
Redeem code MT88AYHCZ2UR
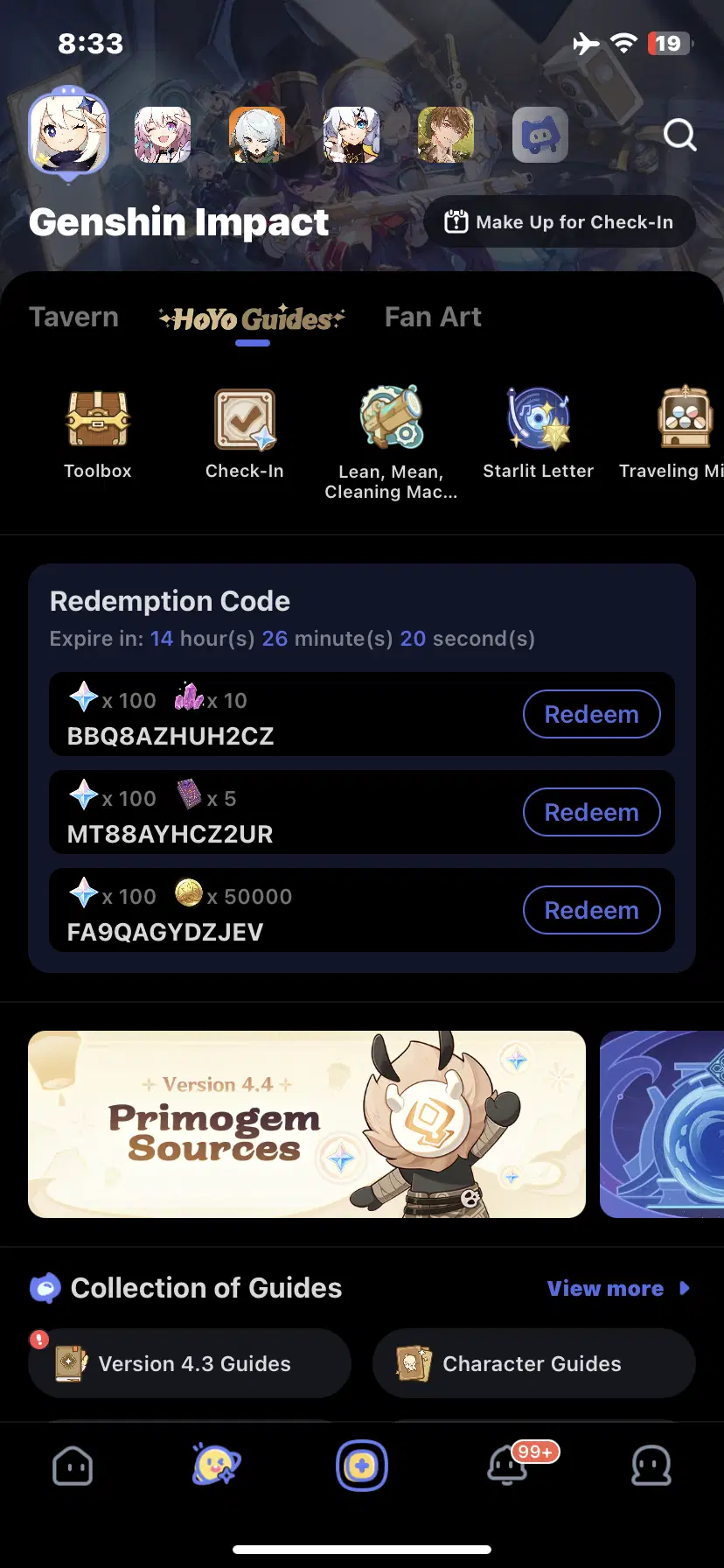(591, 812)
